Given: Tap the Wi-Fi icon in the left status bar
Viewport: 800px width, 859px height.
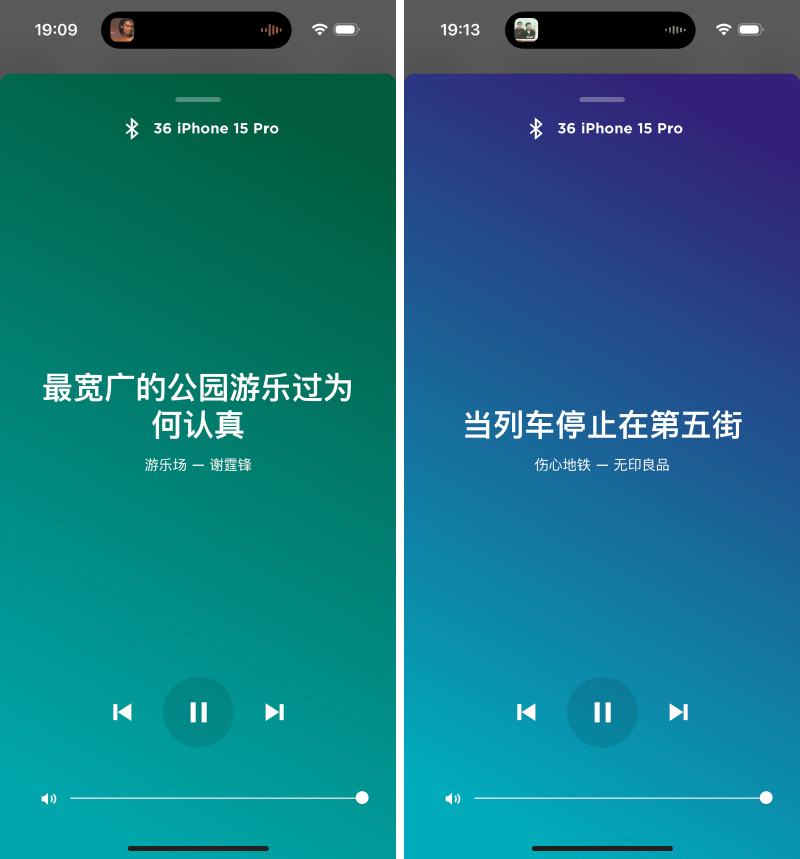Looking at the screenshot, I should click(x=319, y=30).
